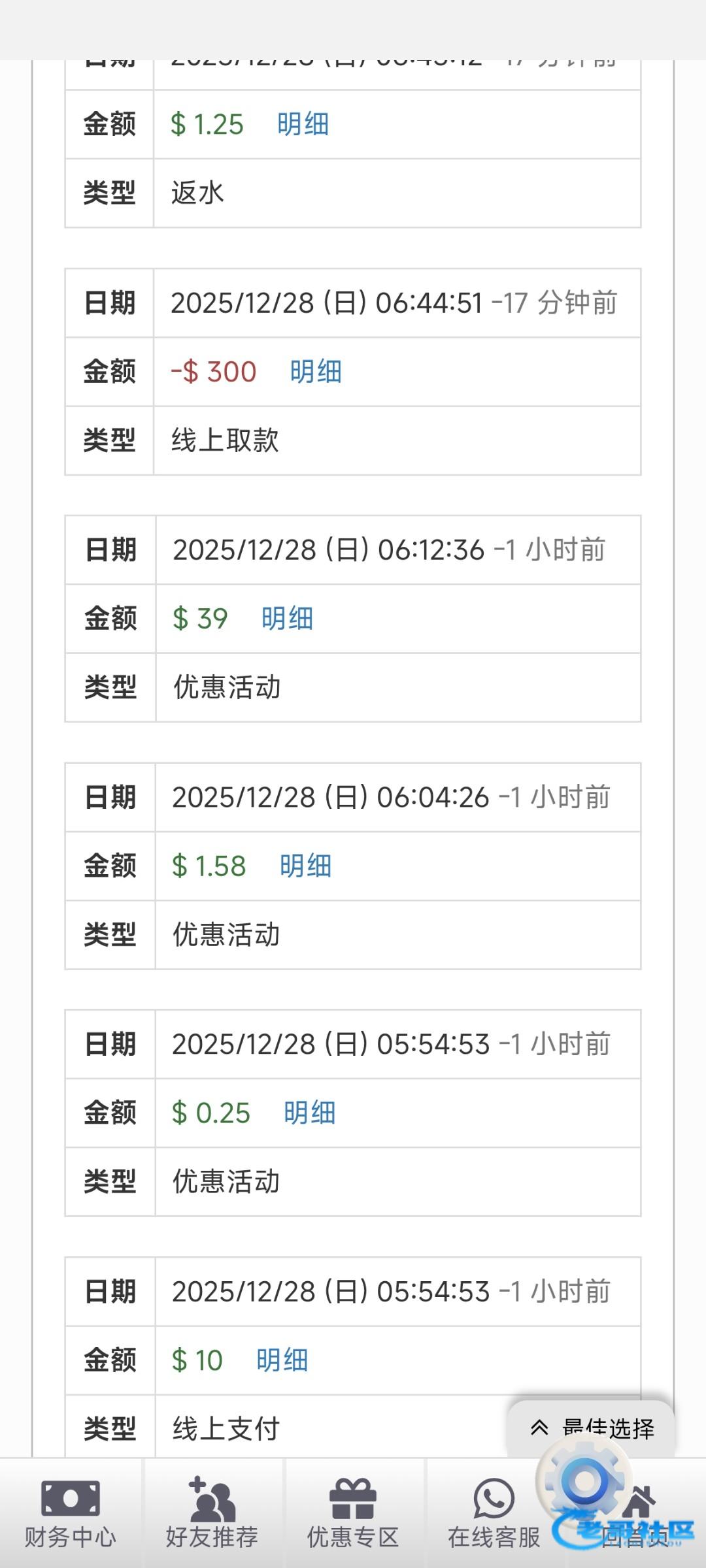
Task: Open the 优惠专区 gift tab
Action: click(x=353, y=1514)
